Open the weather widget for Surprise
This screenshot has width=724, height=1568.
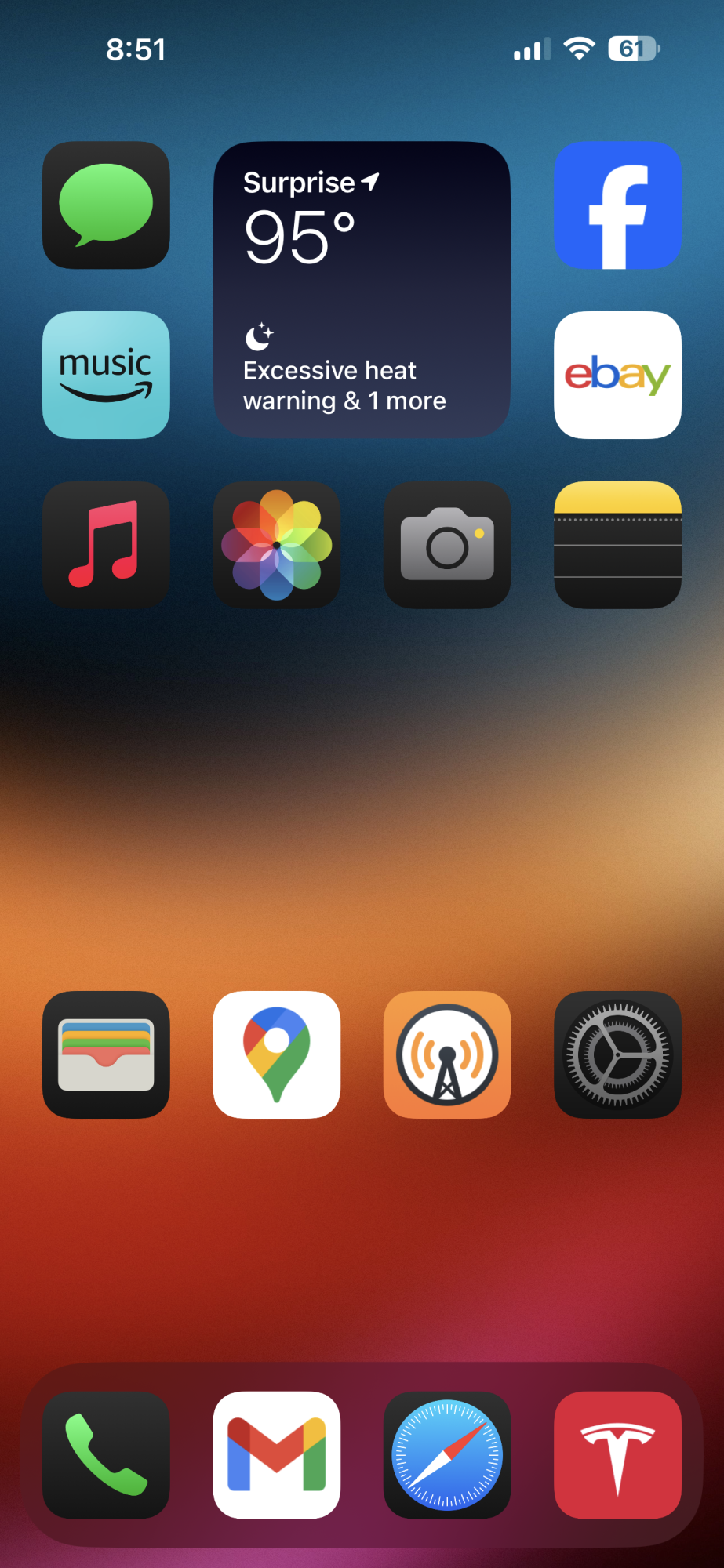[362, 289]
